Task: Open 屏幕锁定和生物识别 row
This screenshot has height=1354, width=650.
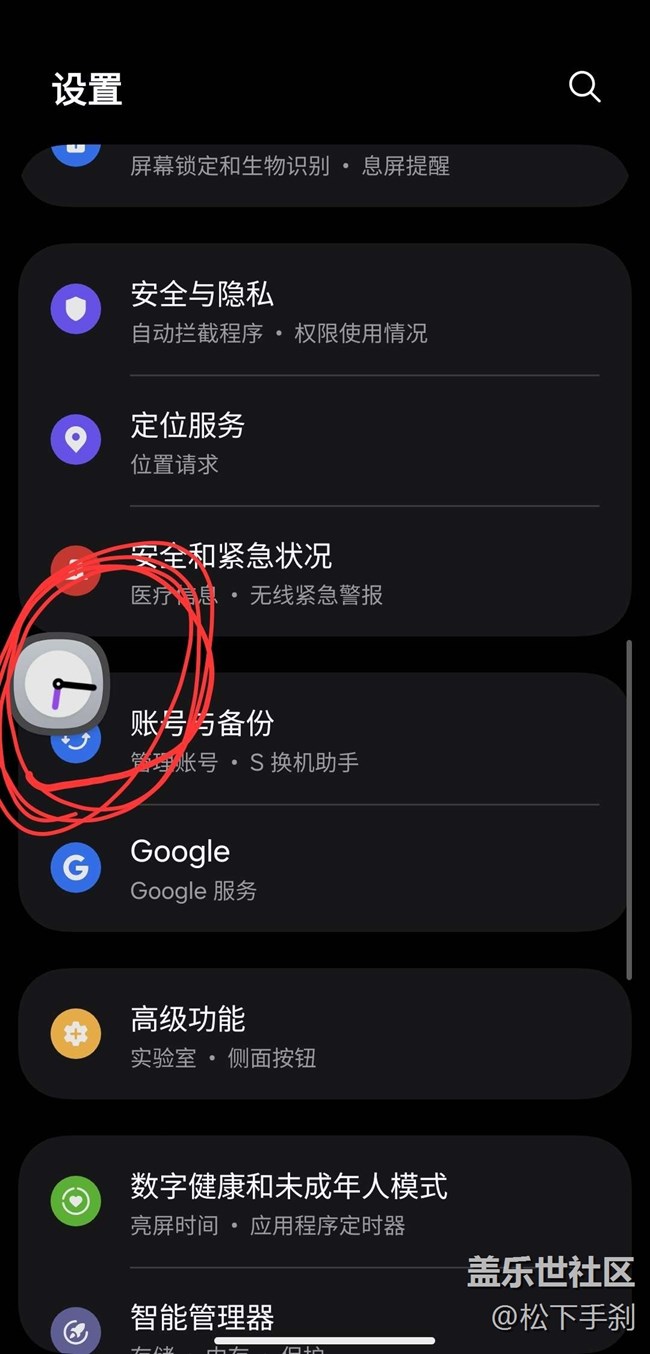Action: [x=325, y=168]
